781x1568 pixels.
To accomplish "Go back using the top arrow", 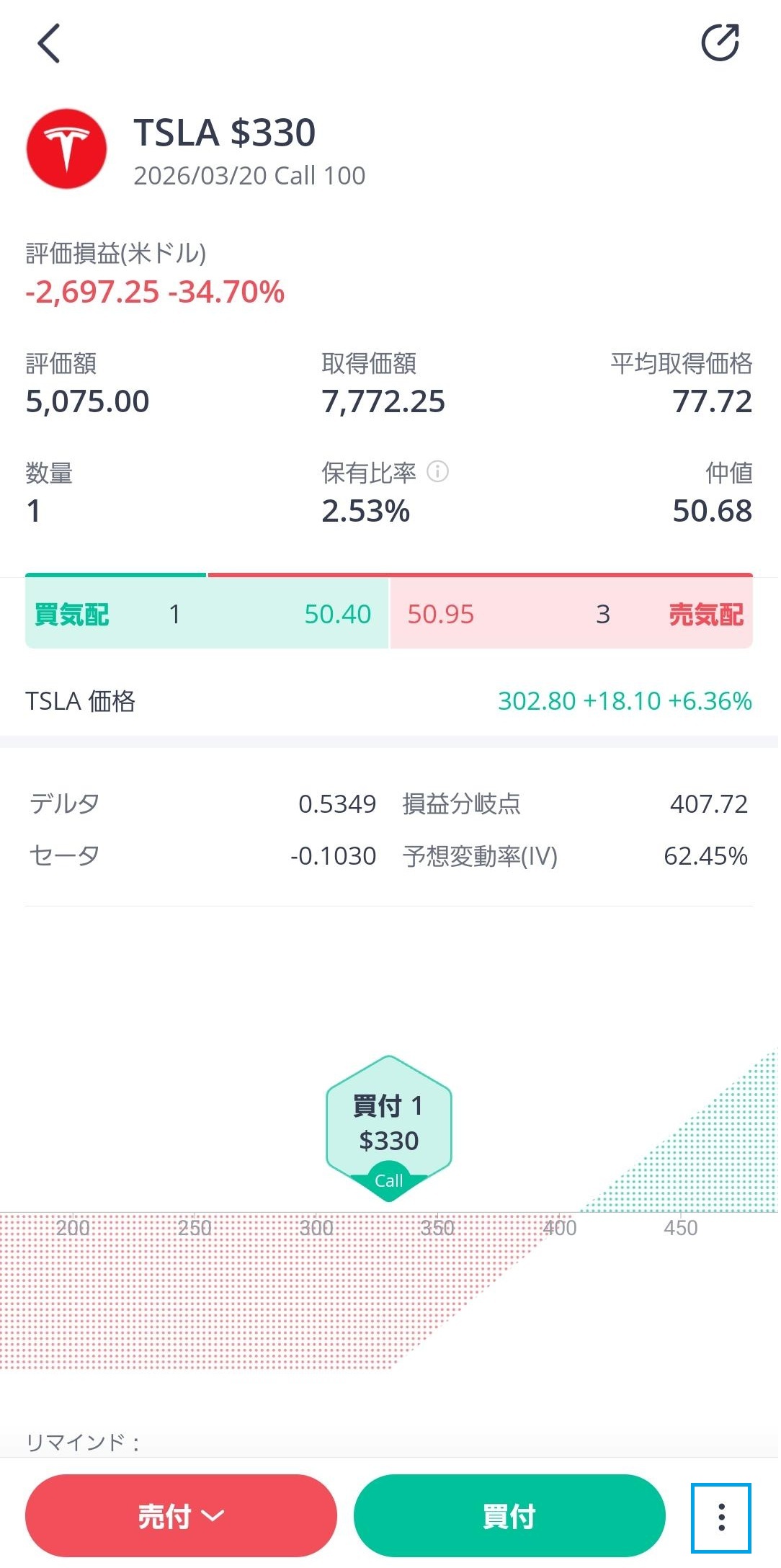I will (x=48, y=44).
